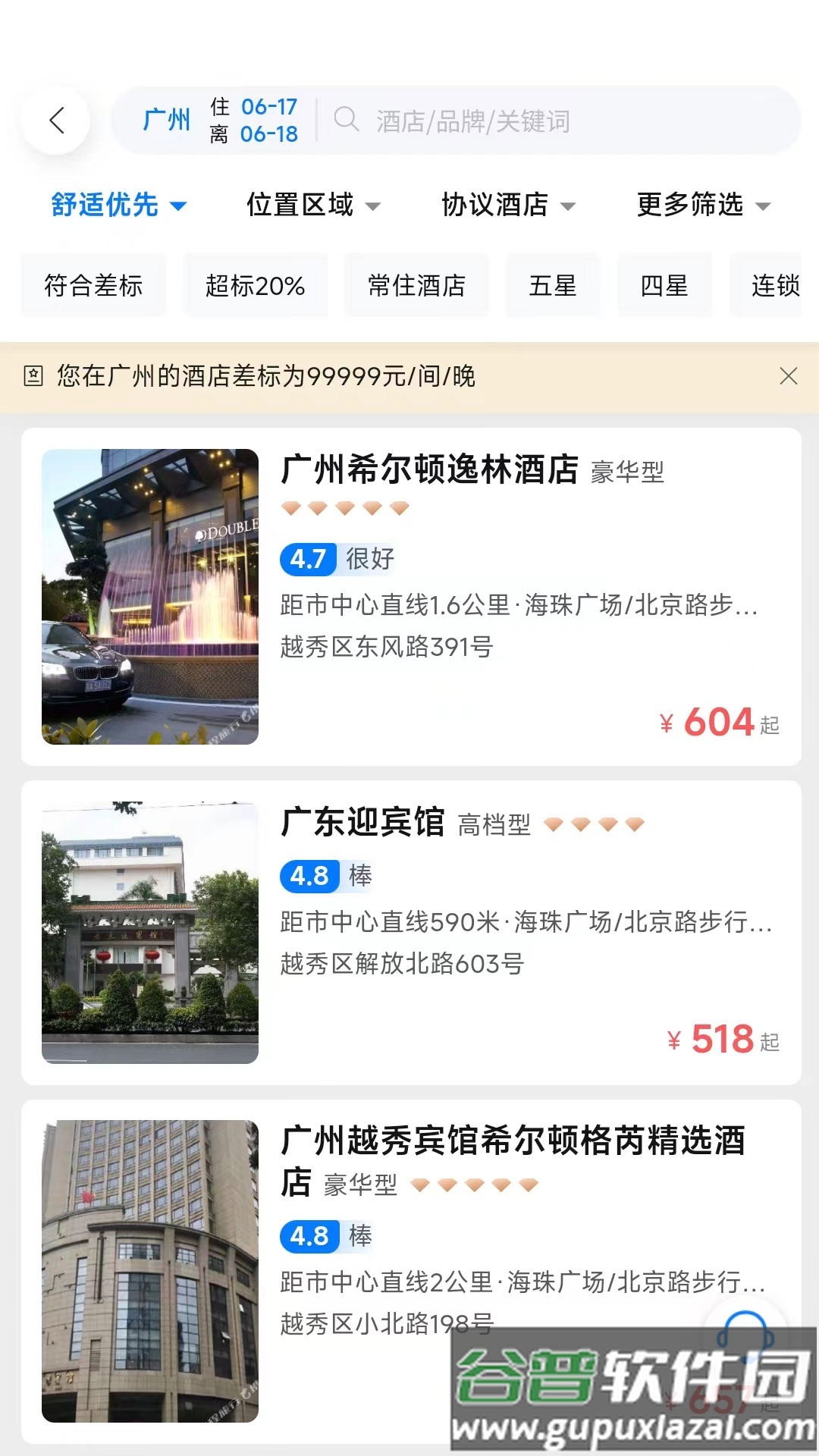
Task: Select the 协议酒店 menu item
Action: [x=507, y=205]
